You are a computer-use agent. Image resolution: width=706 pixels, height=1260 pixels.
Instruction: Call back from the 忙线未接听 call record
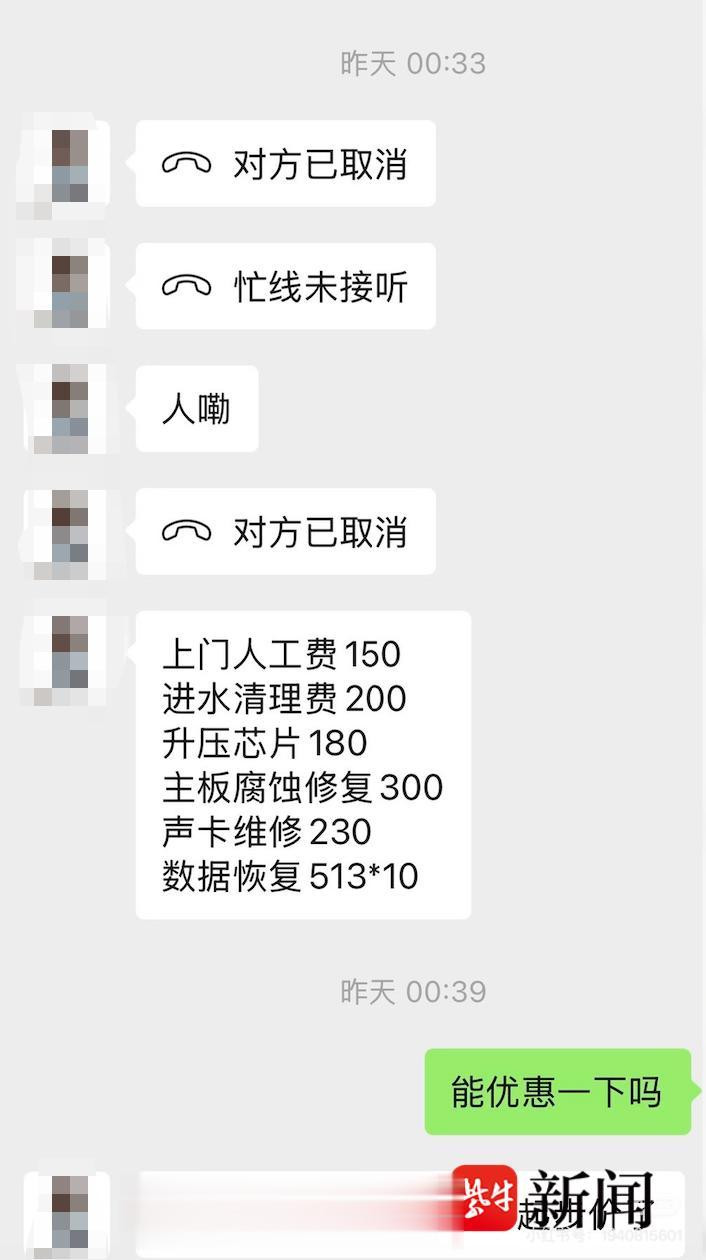click(x=285, y=287)
